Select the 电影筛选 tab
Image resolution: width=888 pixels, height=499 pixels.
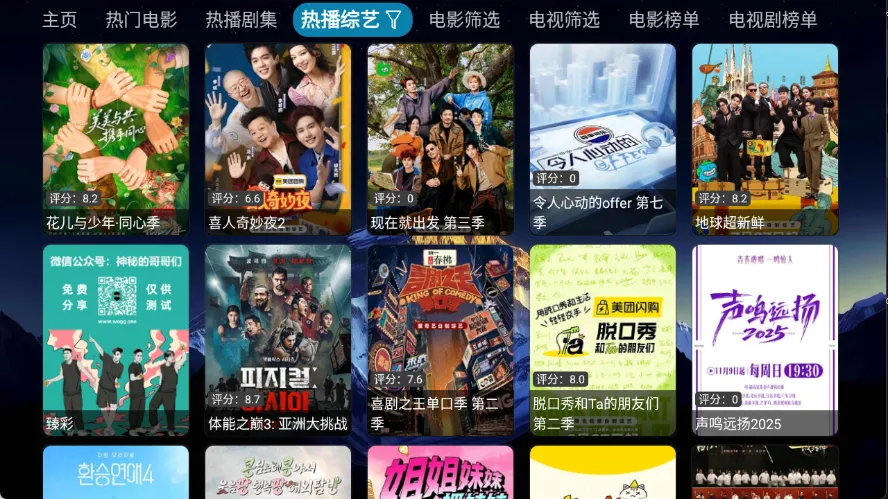tap(464, 20)
